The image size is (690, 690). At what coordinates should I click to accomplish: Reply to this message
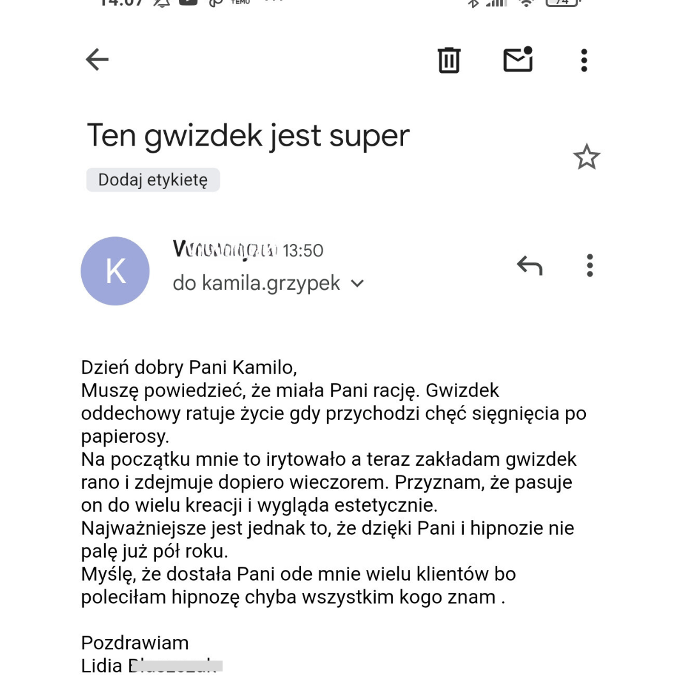[529, 265]
